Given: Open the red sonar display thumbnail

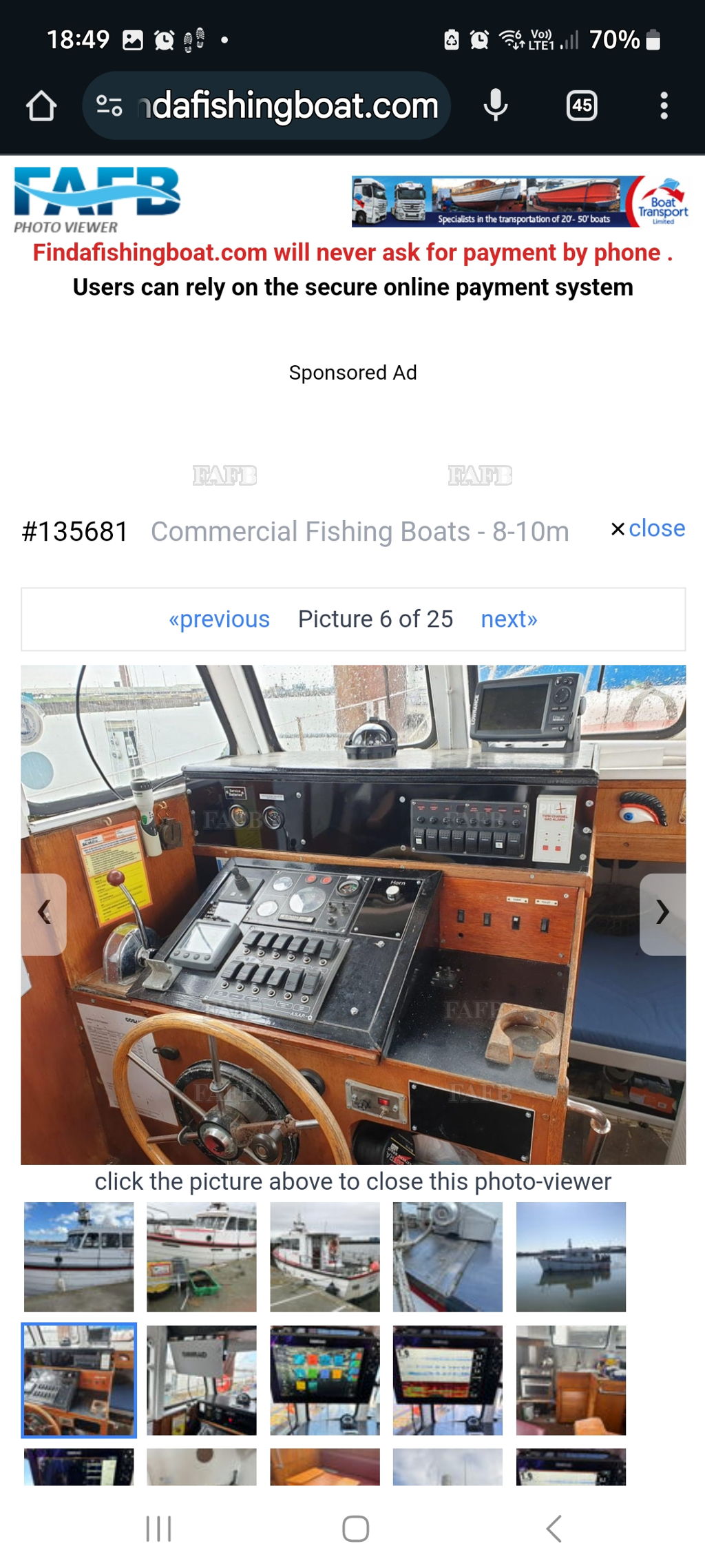Looking at the screenshot, I should tap(448, 1380).
